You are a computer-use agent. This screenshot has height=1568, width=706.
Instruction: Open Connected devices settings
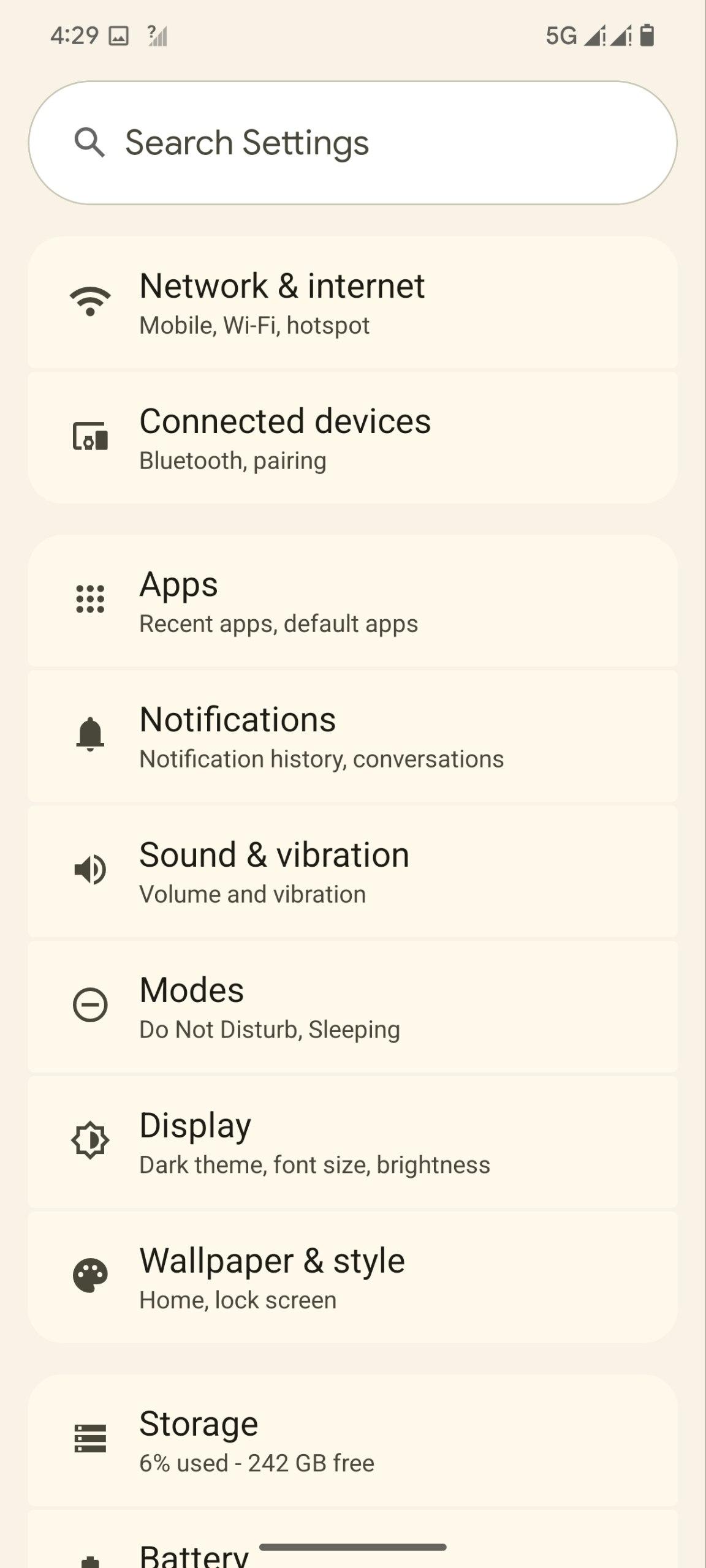tap(353, 438)
